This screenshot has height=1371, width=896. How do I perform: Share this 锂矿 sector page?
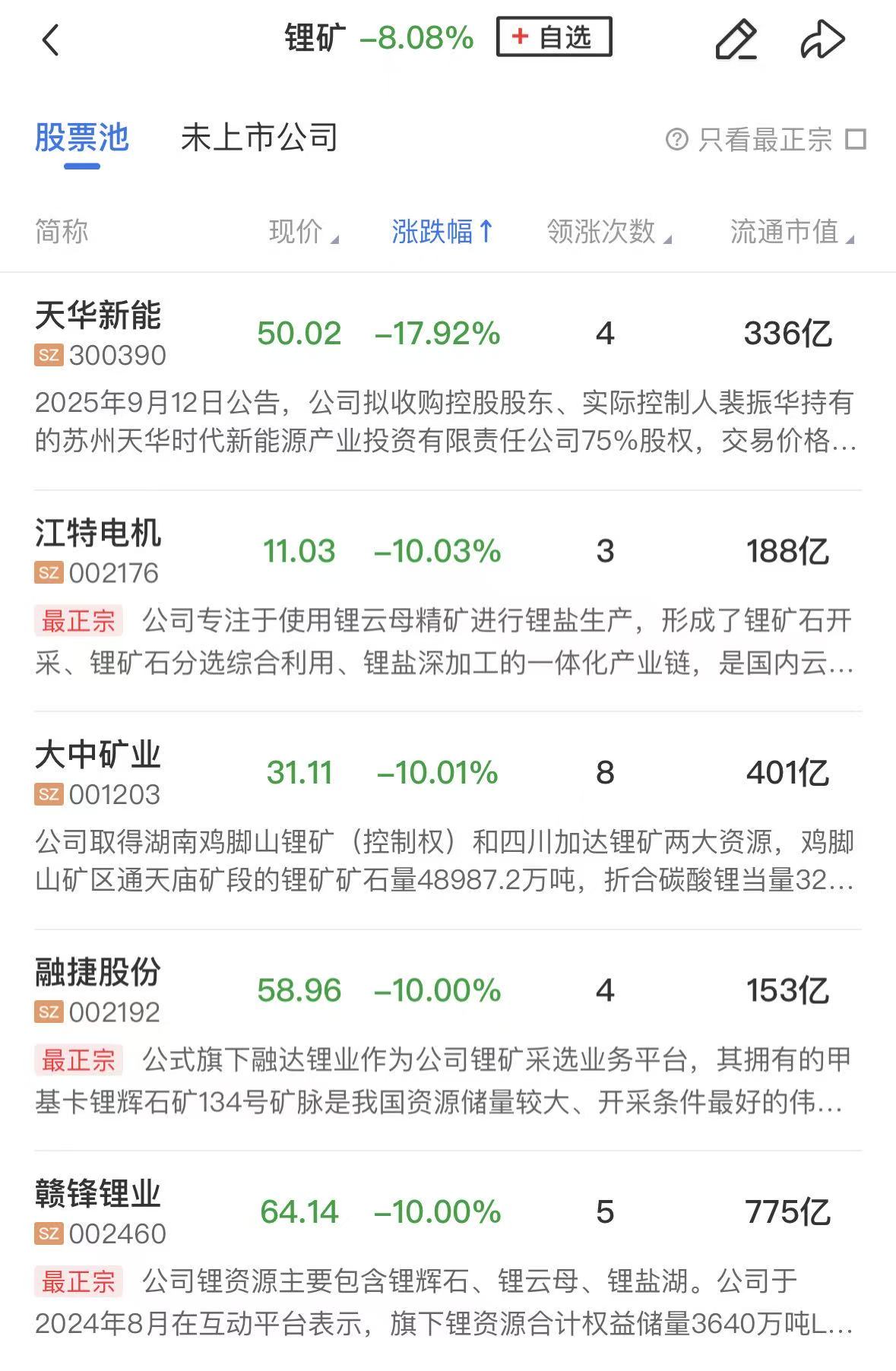pyautogui.click(x=822, y=40)
